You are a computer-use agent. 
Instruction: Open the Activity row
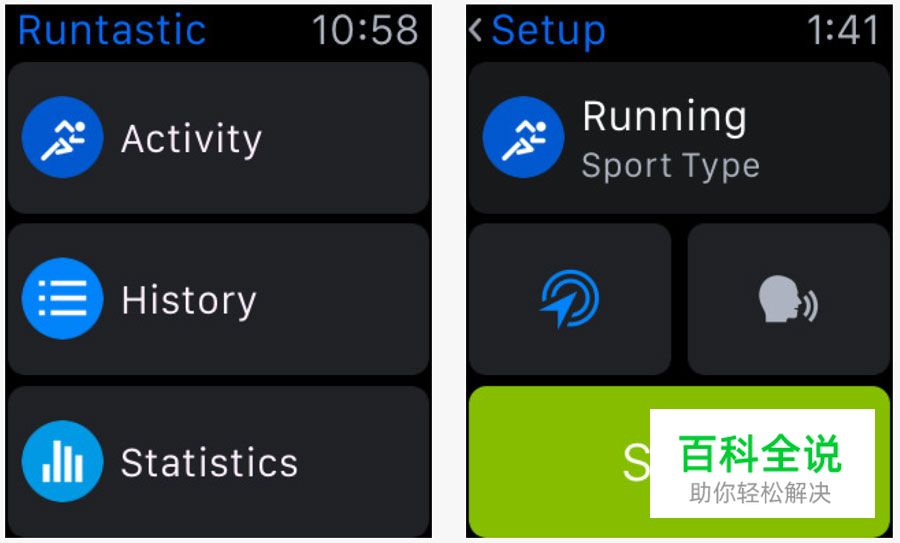point(218,138)
